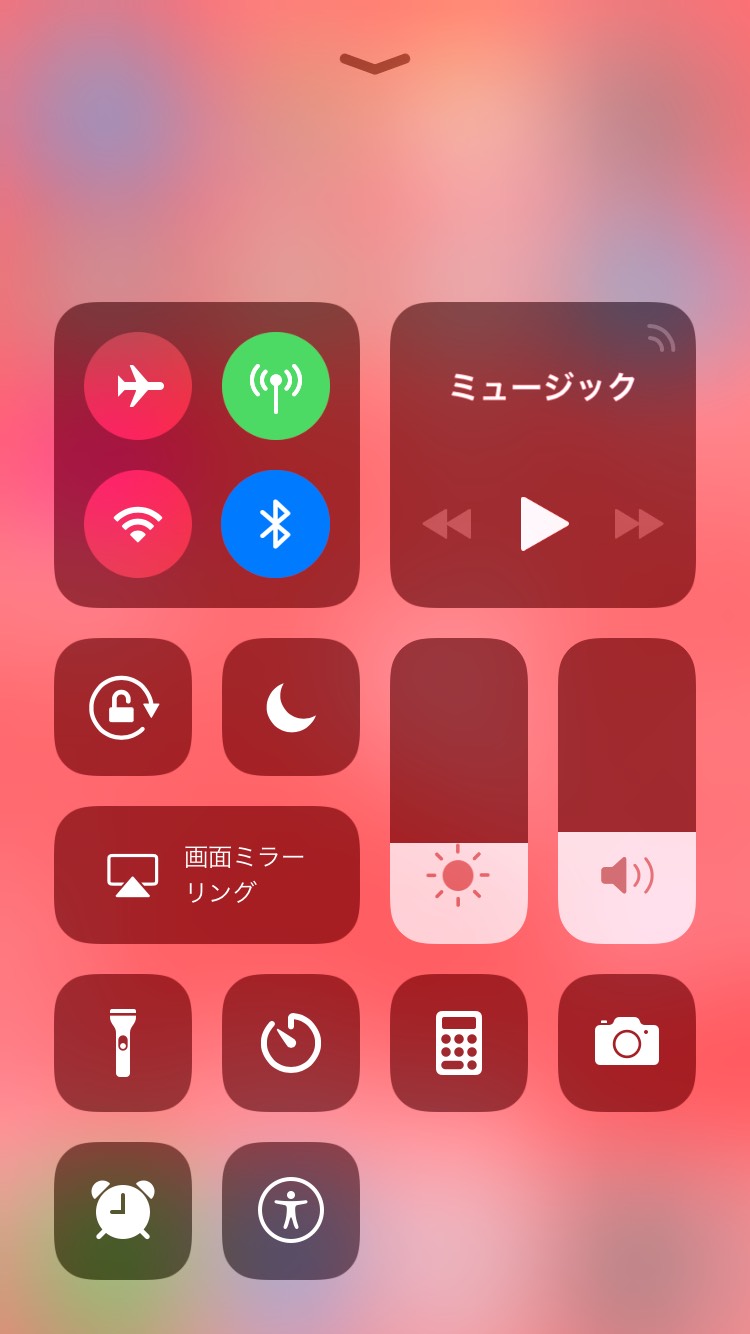Dismiss Control Center with the chevron
This screenshot has width=750, height=1334.
(x=375, y=63)
